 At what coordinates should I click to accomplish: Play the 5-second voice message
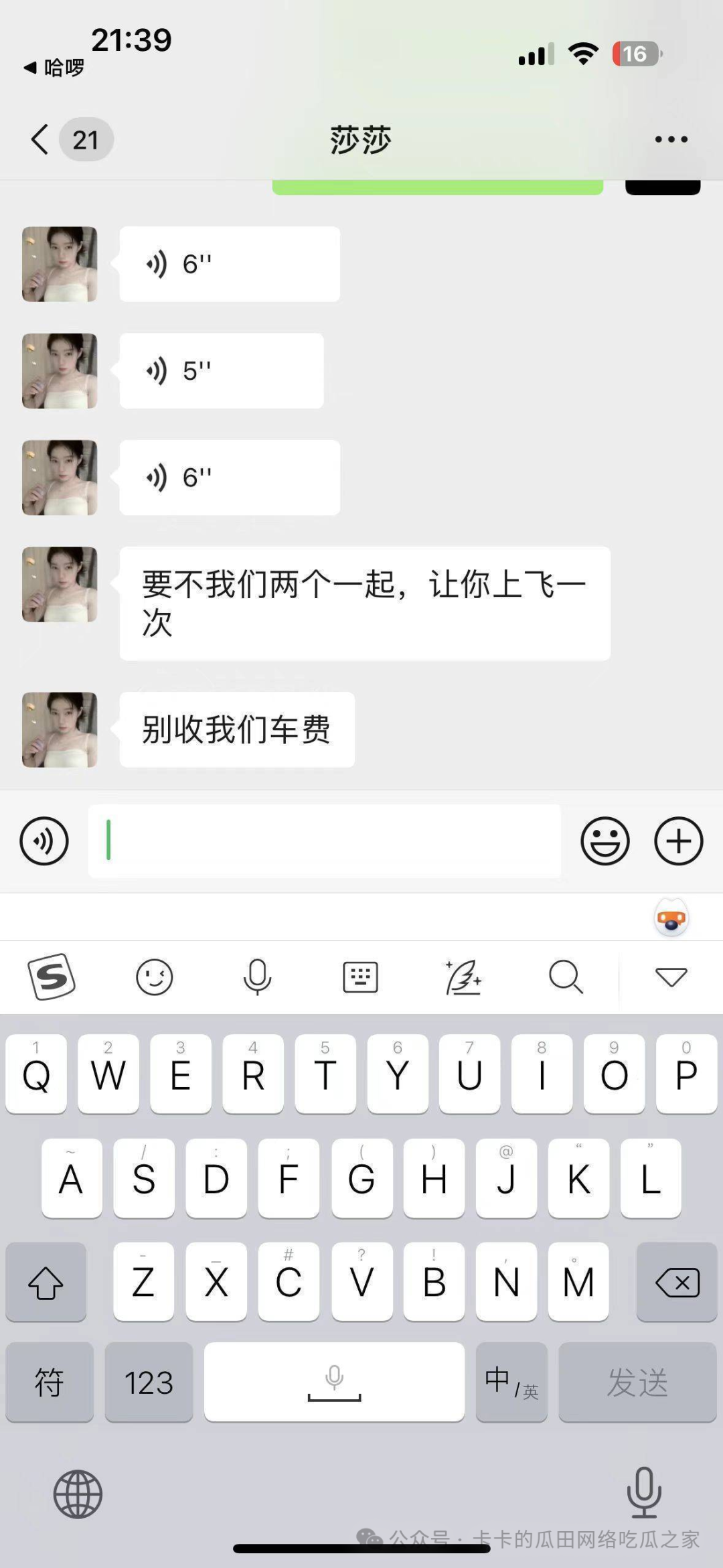tap(221, 370)
